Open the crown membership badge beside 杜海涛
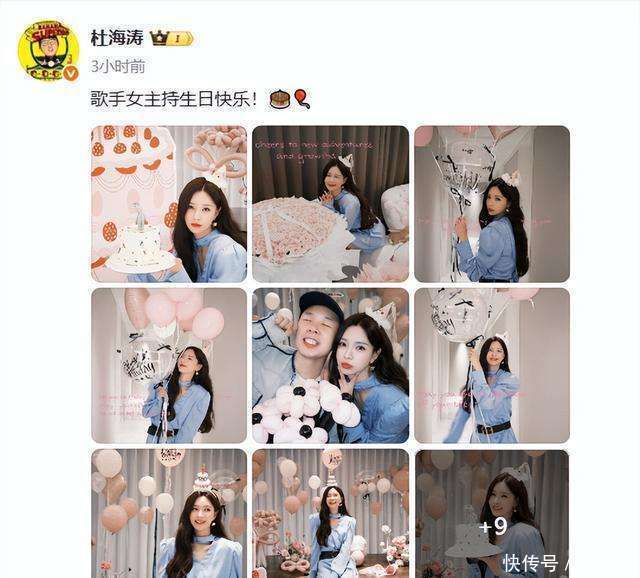640x578 pixels. 172,38
